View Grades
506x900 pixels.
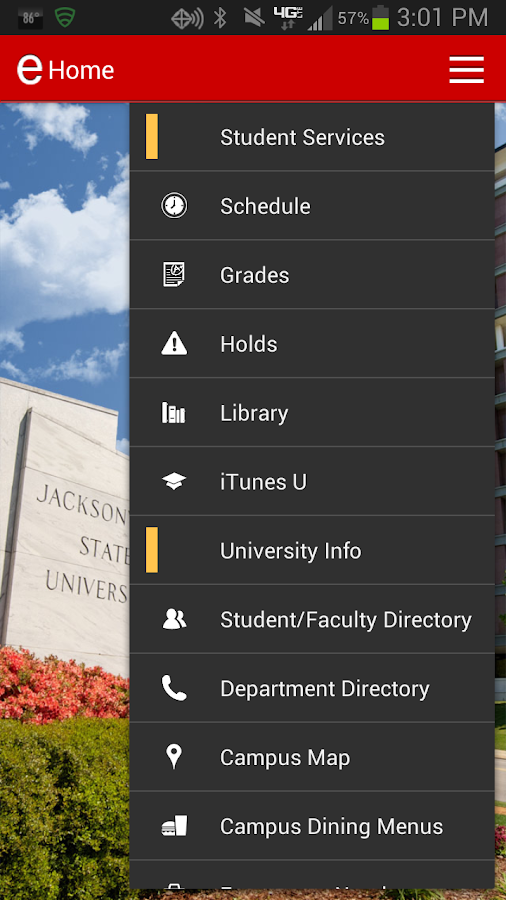(312, 275)
